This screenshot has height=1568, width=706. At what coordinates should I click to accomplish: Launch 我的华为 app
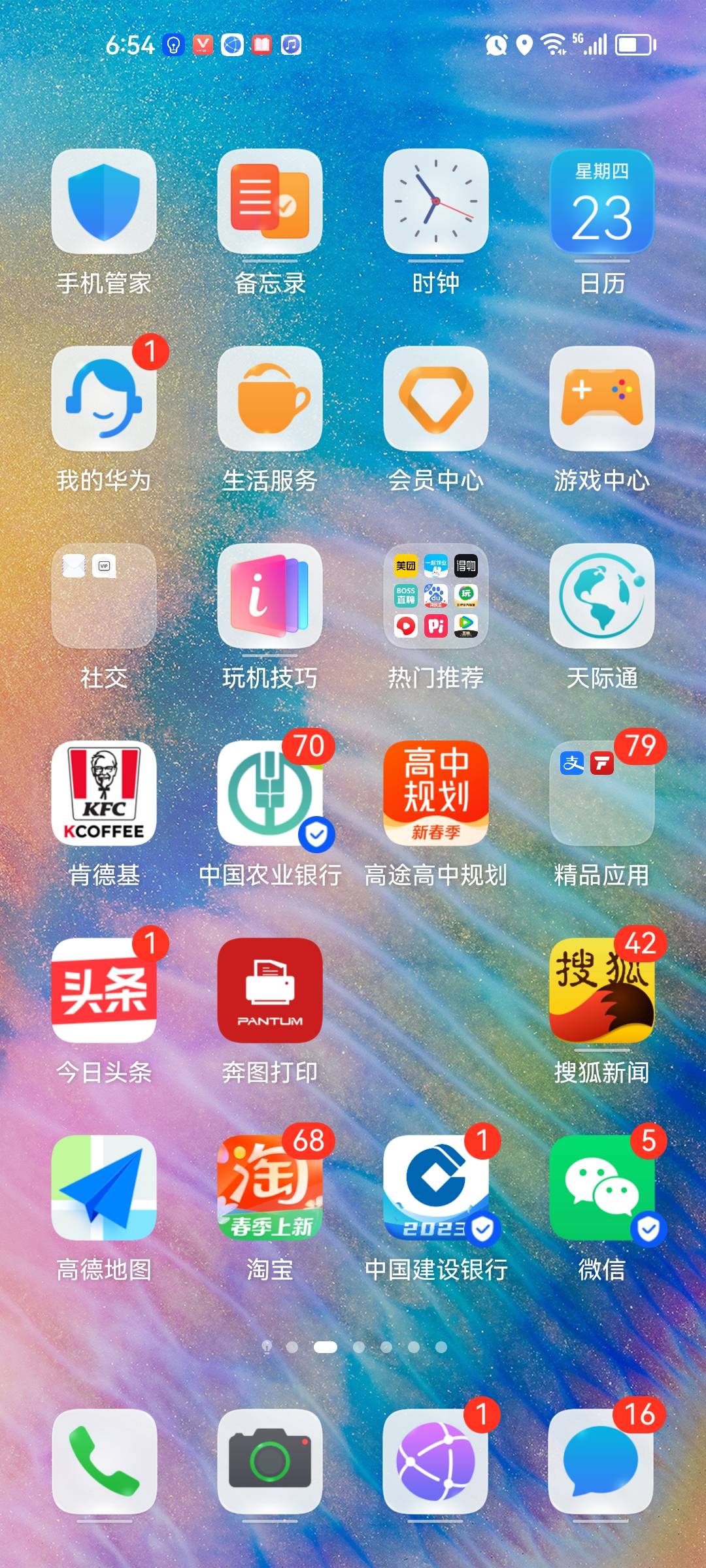104,399
